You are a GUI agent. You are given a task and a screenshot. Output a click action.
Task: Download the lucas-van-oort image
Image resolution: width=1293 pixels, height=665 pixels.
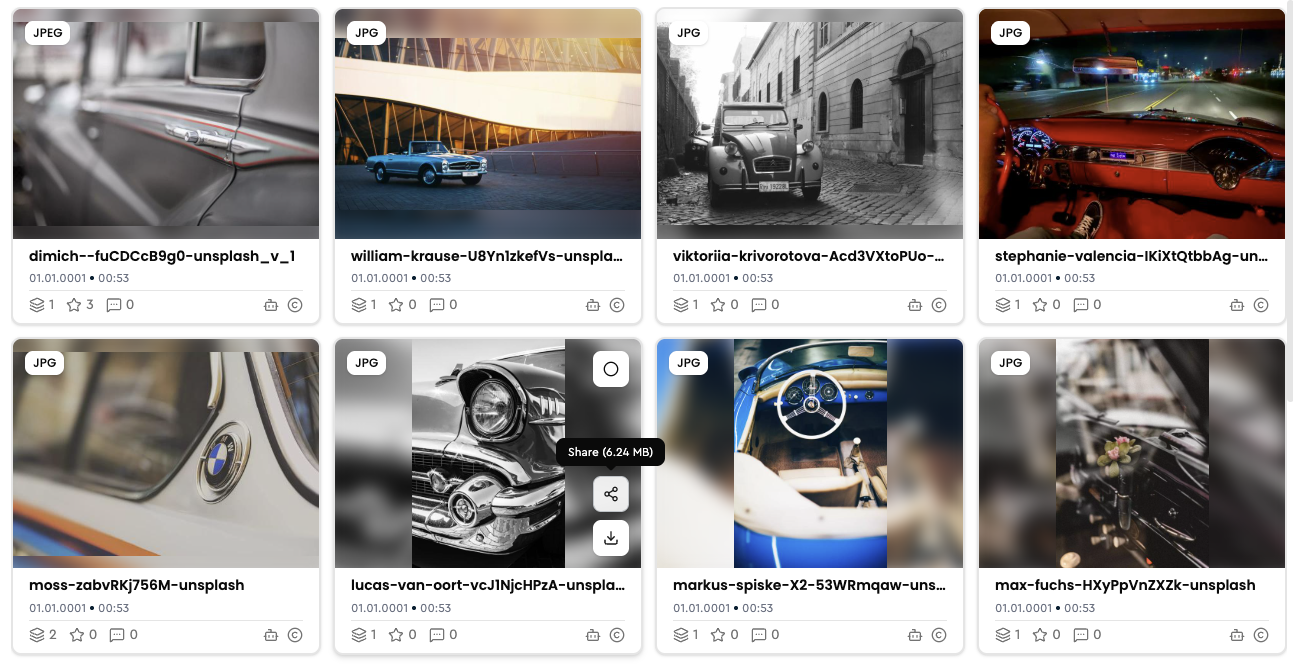pyautogui.click(x=611, y=538)
